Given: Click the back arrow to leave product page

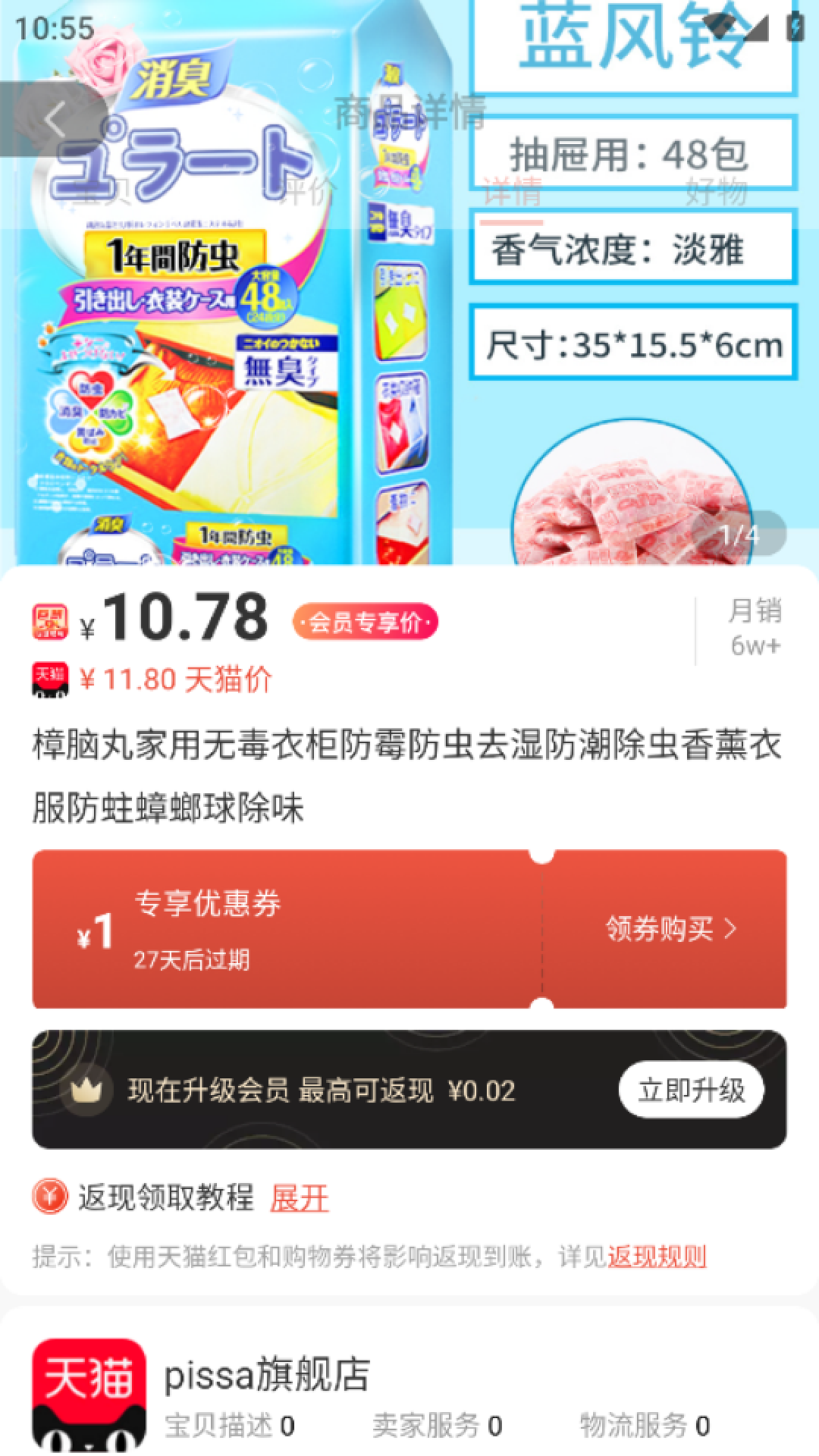Looking at the screenshot, I should pos(53,119).
